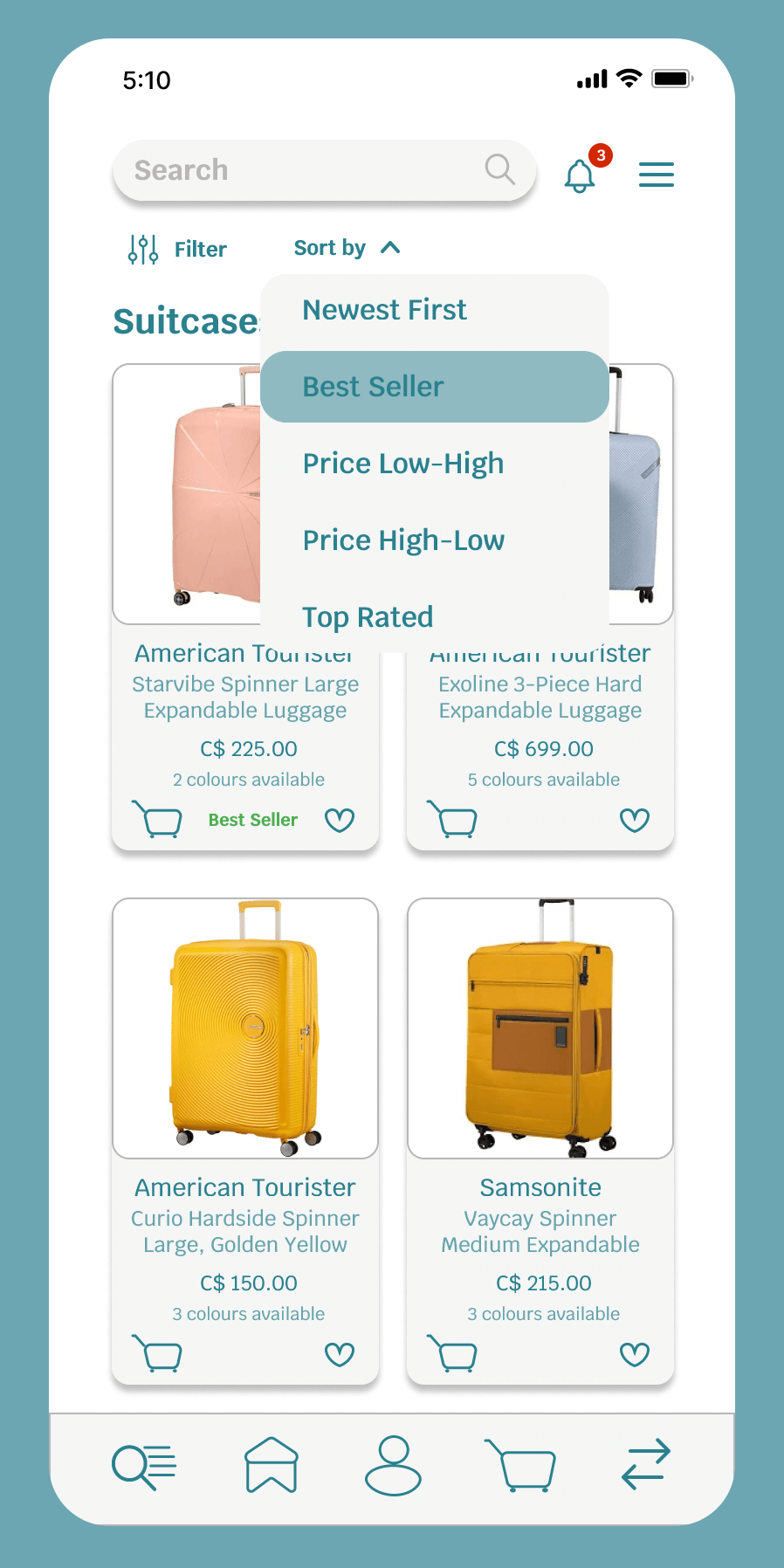
Task: Open the Curio Hardside Spinner product
Action: tap(245, 1028)
